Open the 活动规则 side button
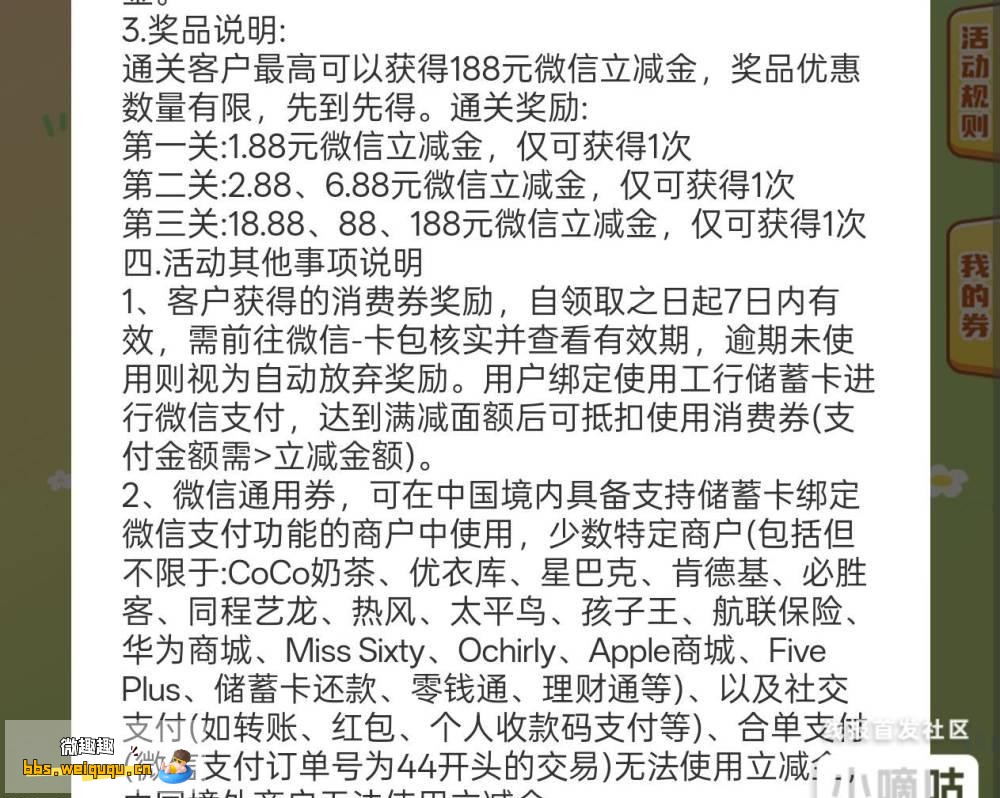The image size is (1000, 798). click(973, 82)
